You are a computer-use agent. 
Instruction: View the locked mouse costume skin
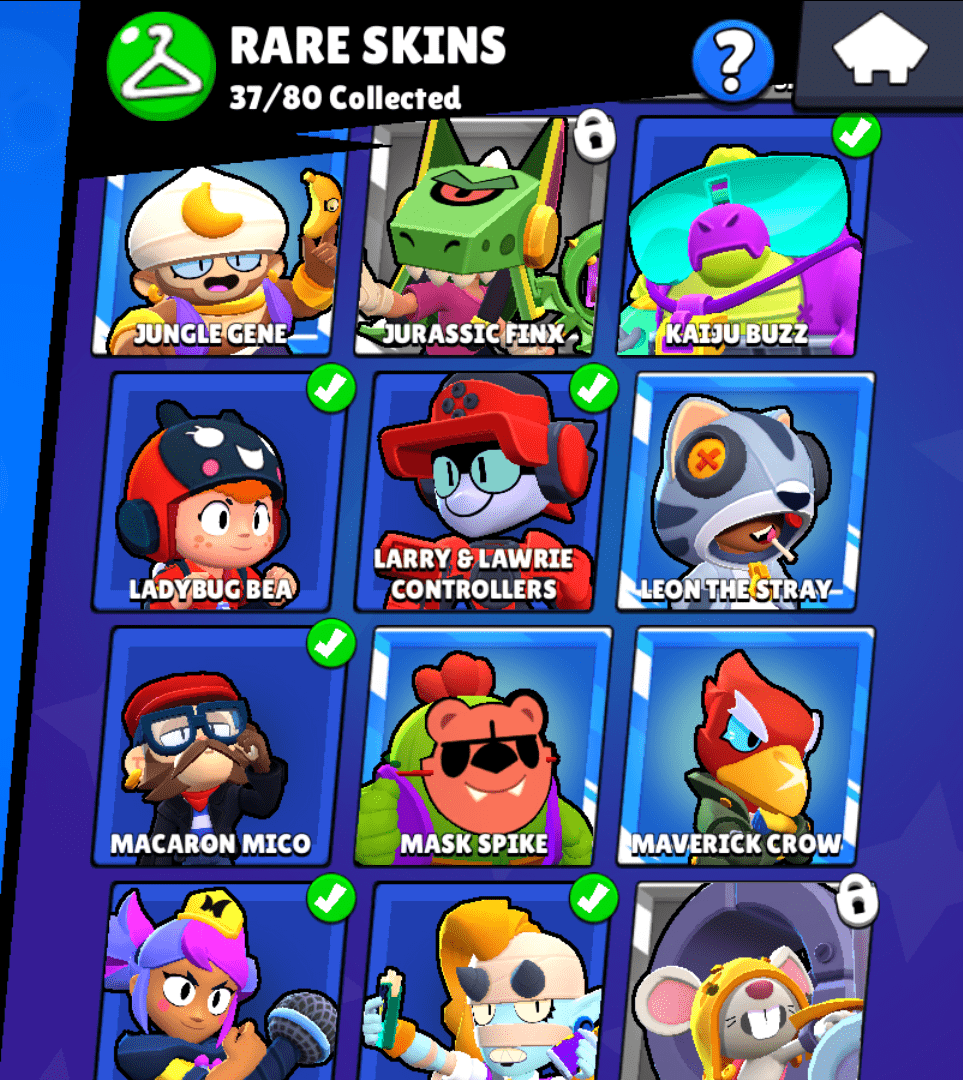(x=745, y=985)
